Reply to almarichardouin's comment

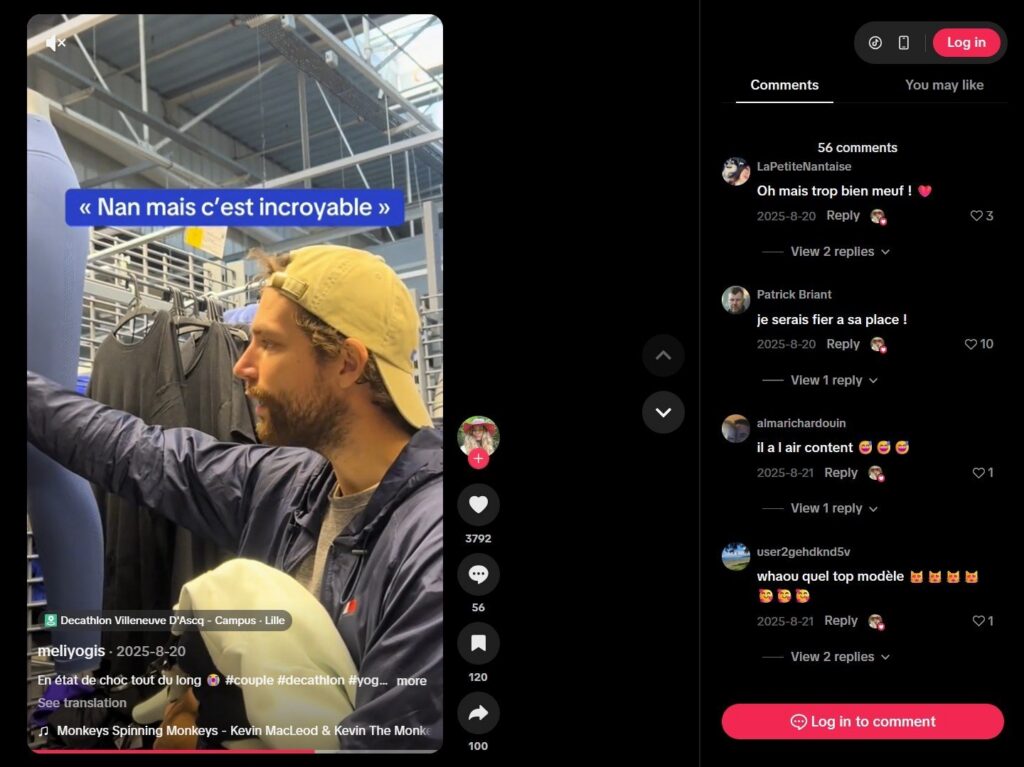(841, 473)
